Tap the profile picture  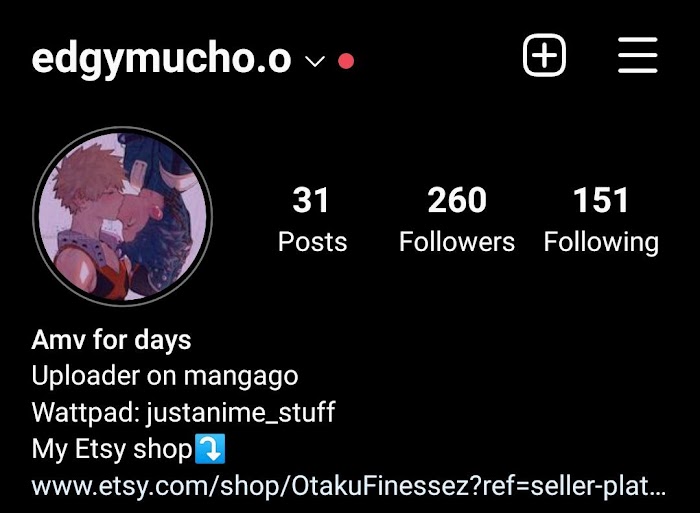coord(122,216)
